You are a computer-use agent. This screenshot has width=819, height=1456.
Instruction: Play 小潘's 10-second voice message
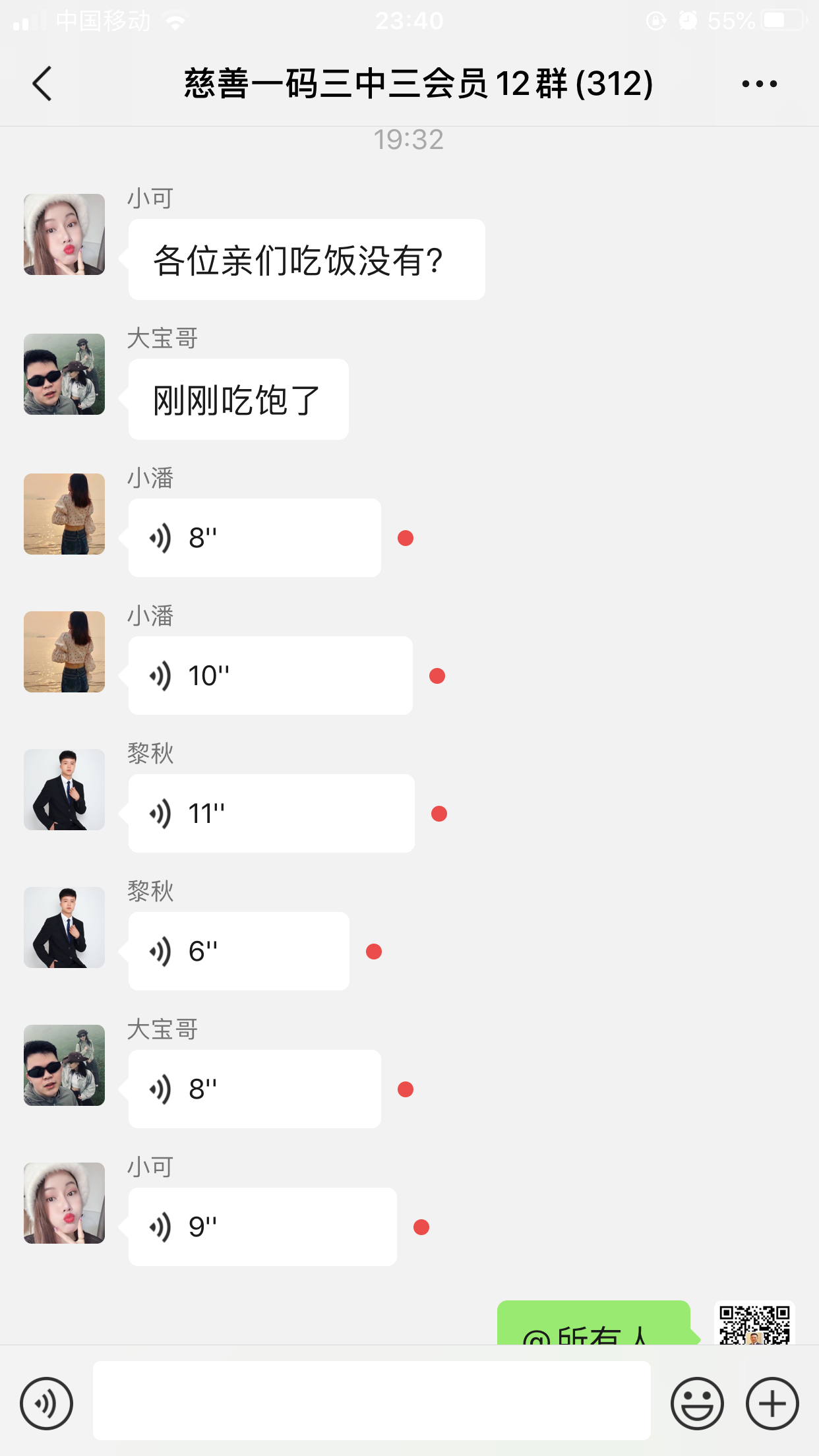tap(270, 676)
